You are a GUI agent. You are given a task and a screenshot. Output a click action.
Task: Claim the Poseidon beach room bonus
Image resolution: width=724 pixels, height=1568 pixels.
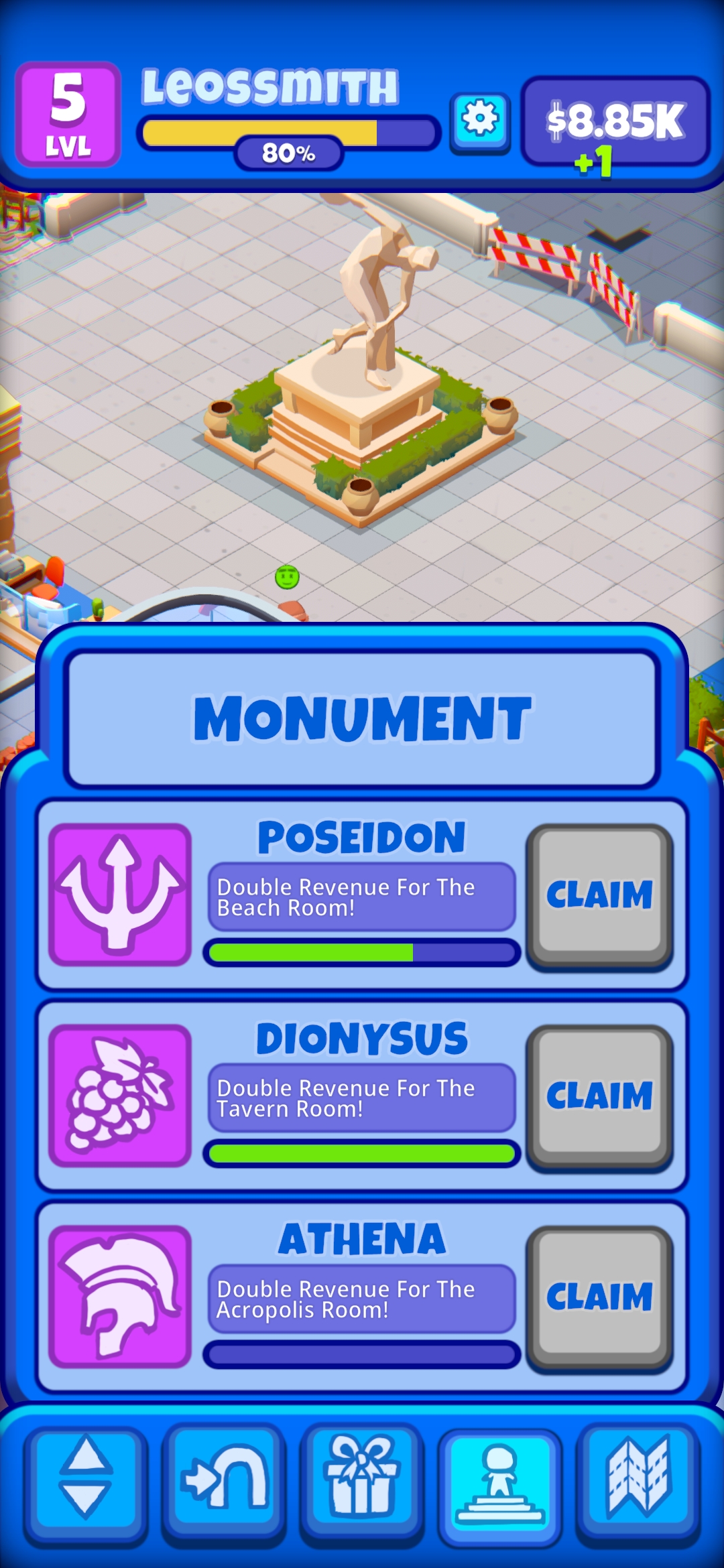point(600,896)
